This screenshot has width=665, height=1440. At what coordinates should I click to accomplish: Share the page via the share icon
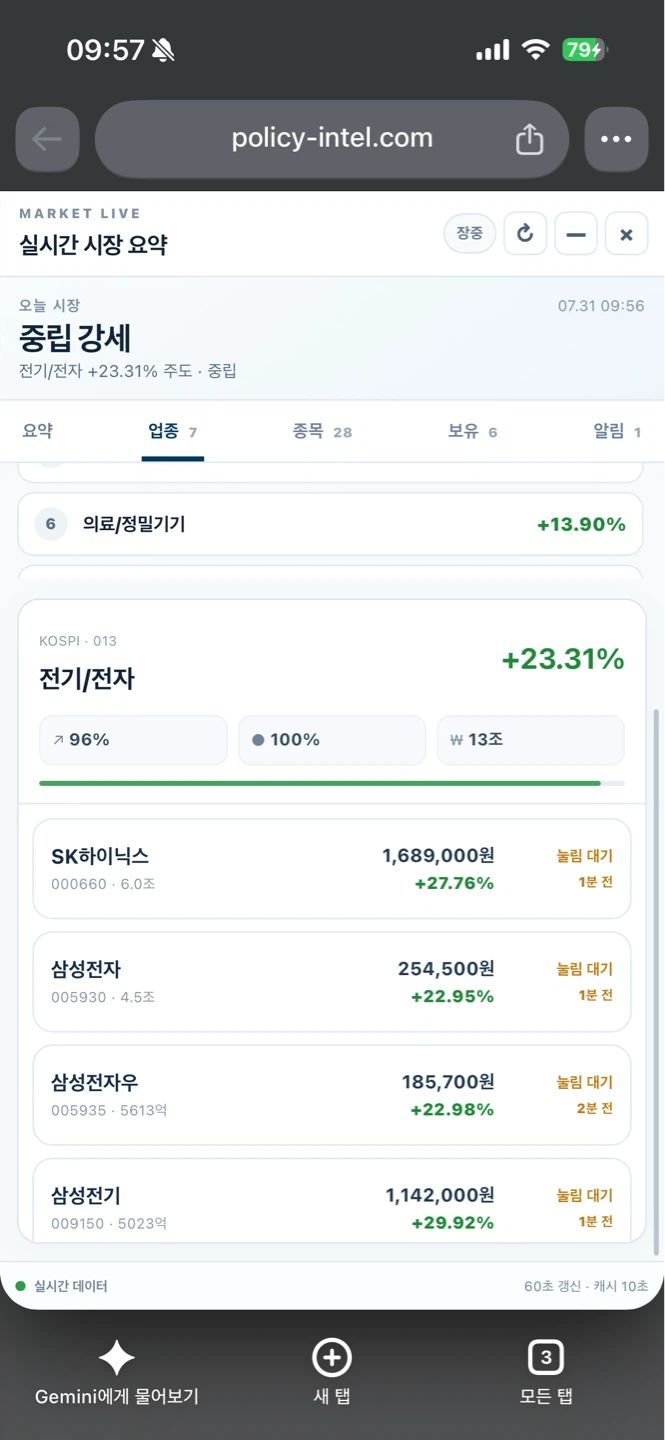point(529,139)
